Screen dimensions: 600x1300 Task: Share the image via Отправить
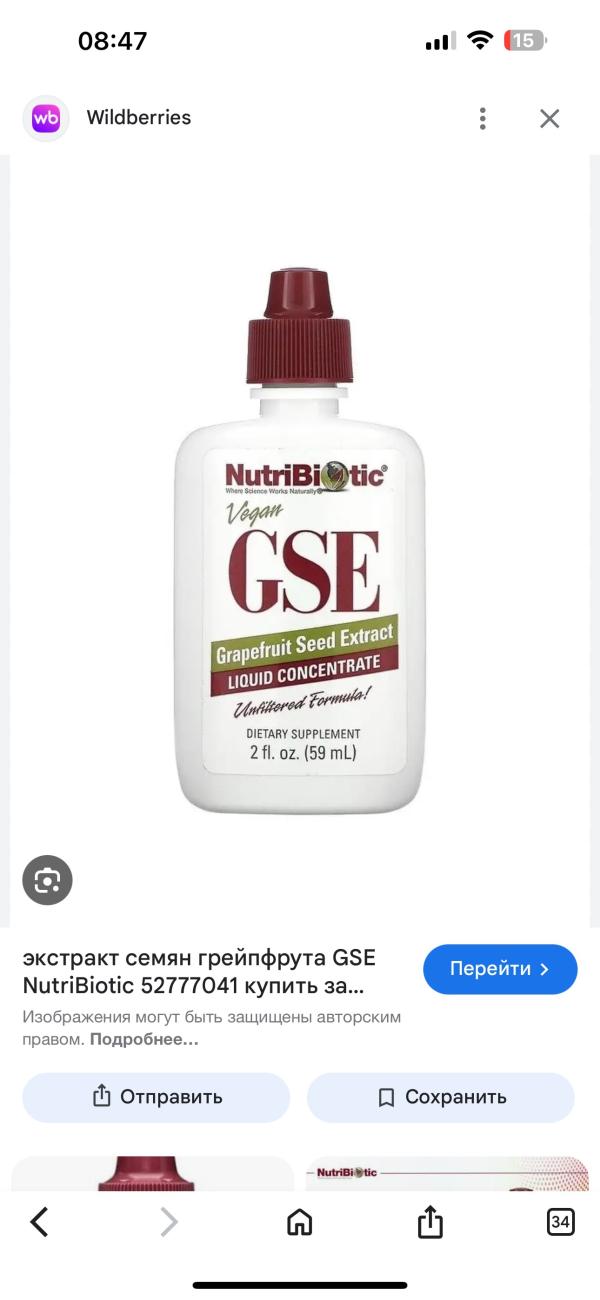click(156, 1097)
